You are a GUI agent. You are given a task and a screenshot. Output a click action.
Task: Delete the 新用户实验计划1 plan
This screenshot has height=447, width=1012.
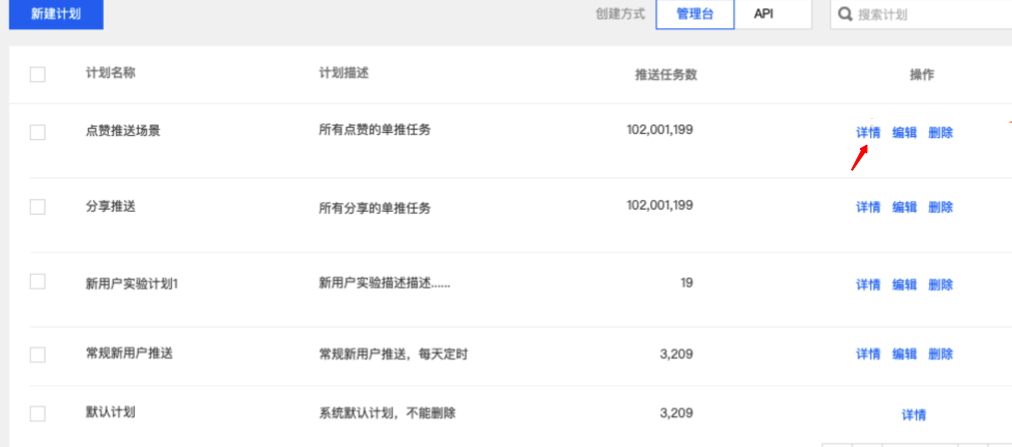pos(940,284)
